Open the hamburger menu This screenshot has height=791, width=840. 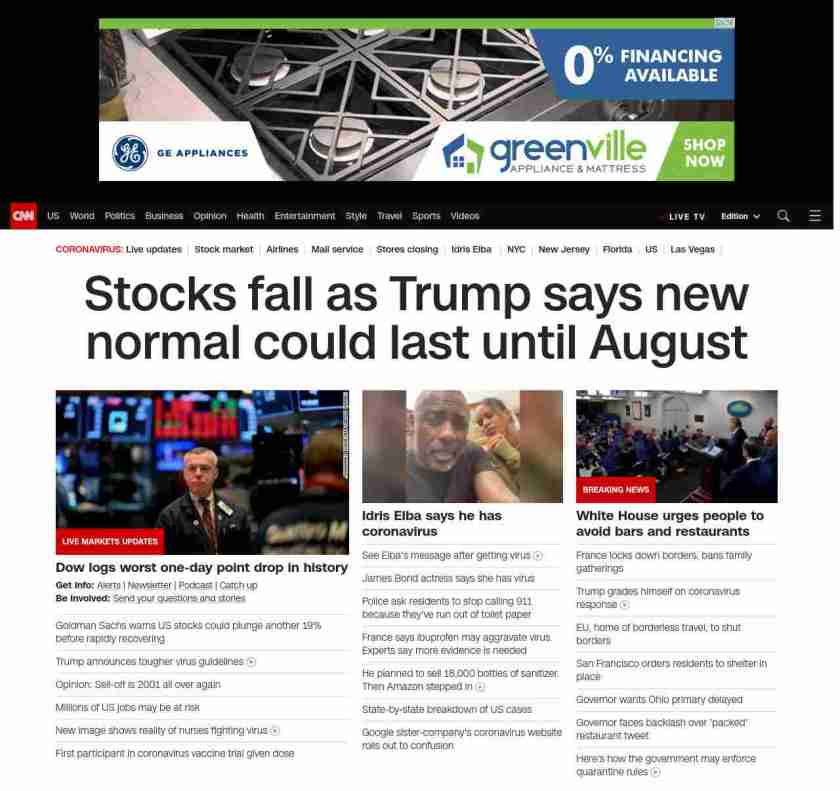click(x=815, y=216)
